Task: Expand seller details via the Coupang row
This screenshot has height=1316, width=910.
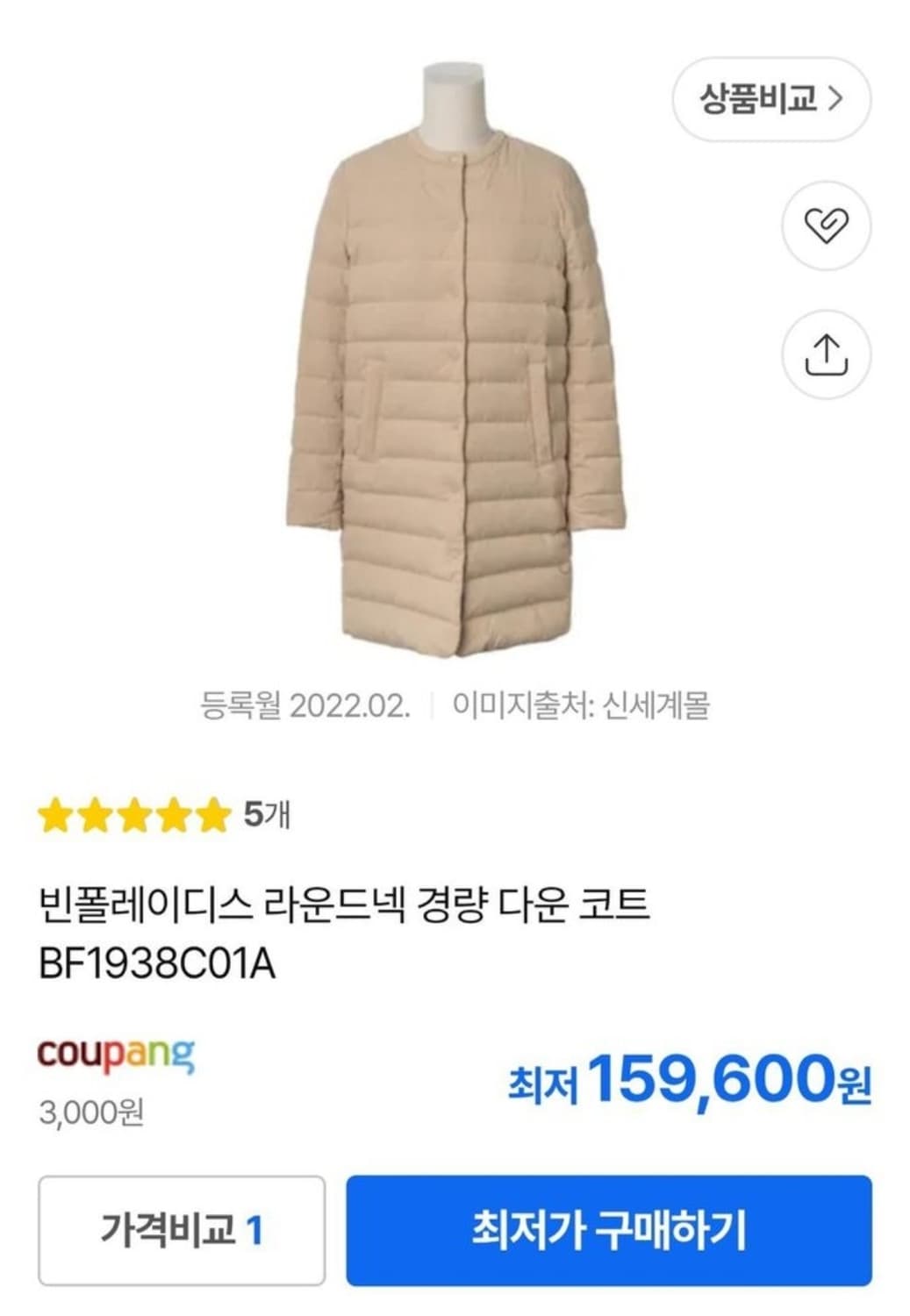Action: pos(118,1055)
